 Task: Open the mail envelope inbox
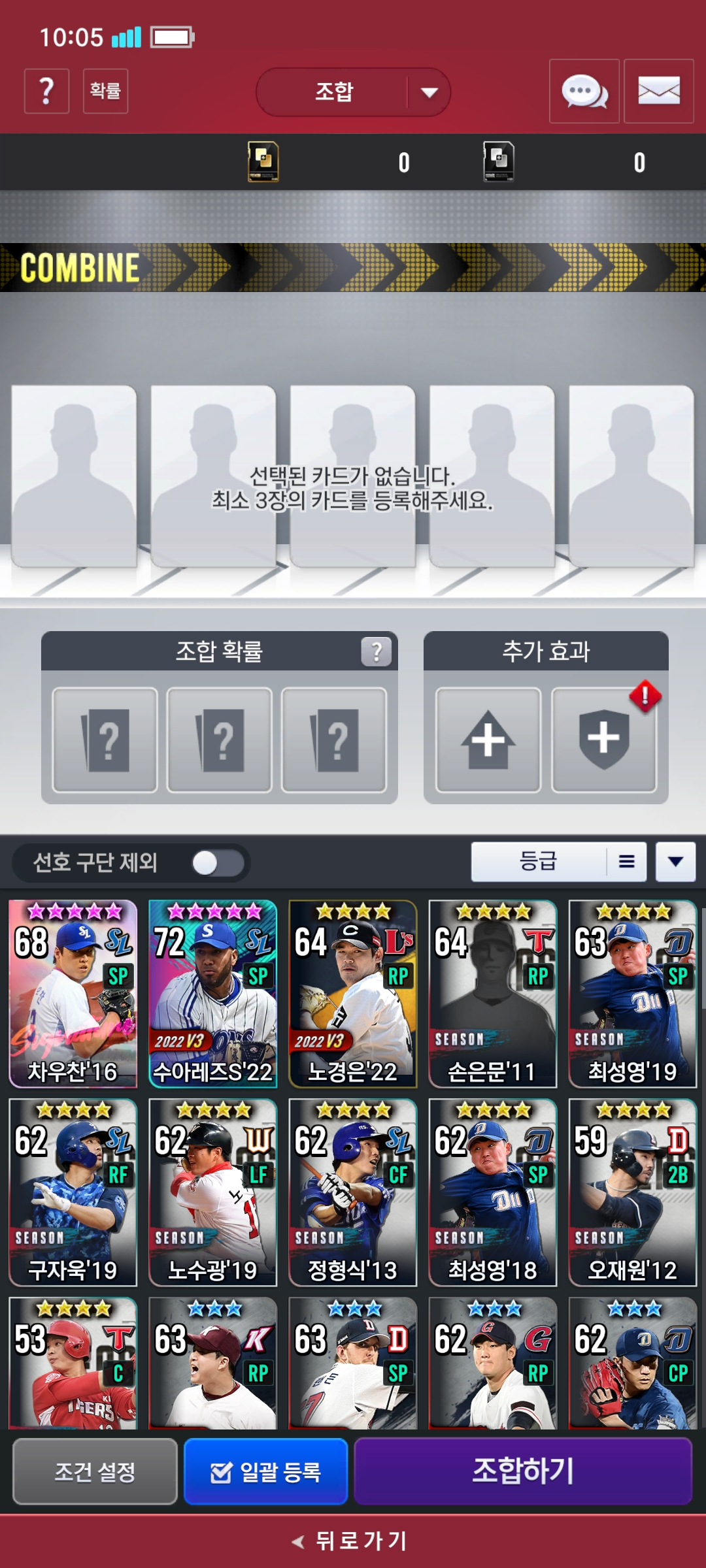[x=659, y=91]
